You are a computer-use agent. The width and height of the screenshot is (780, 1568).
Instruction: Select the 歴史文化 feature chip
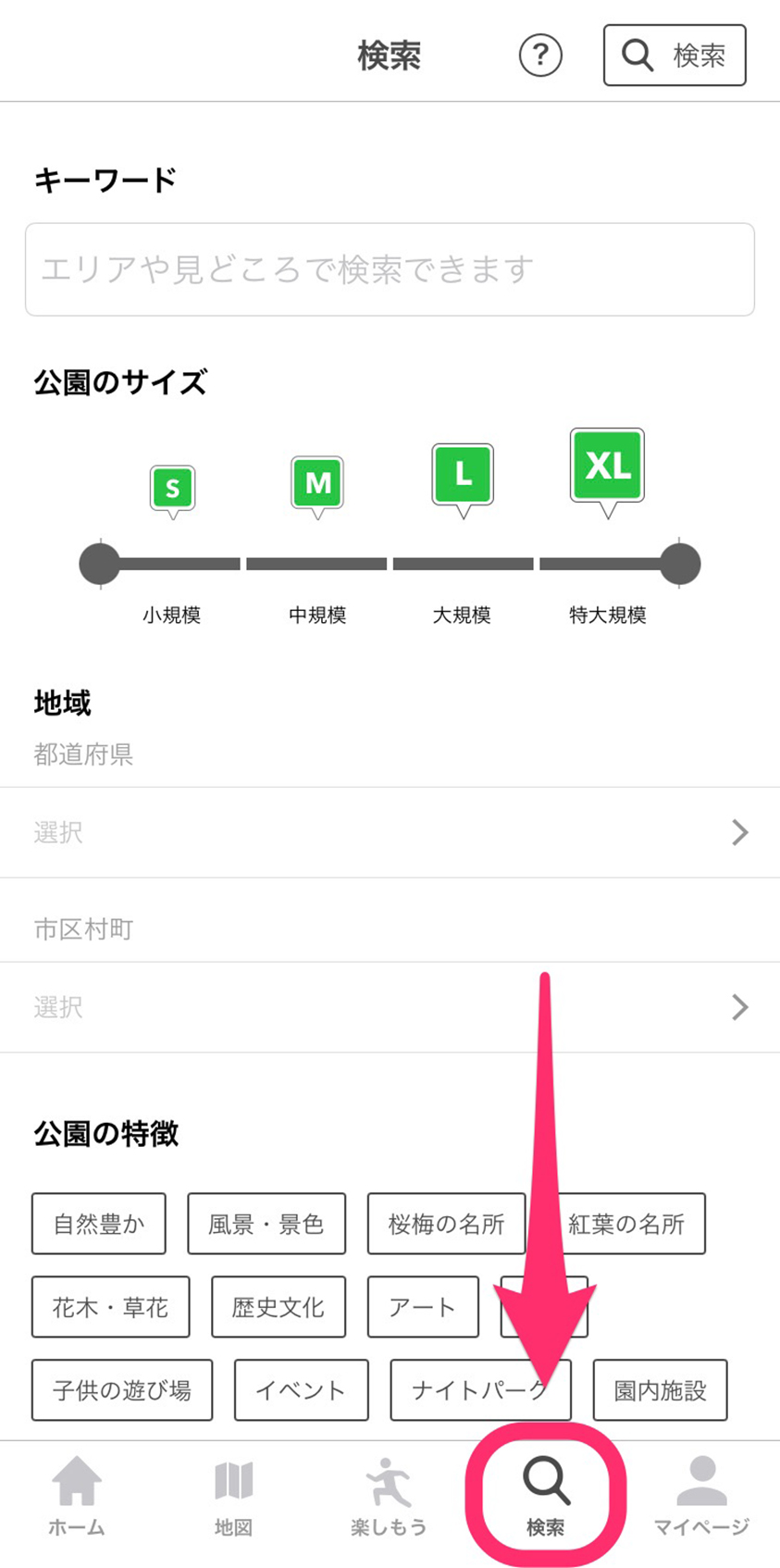[x=279, y=1307]
